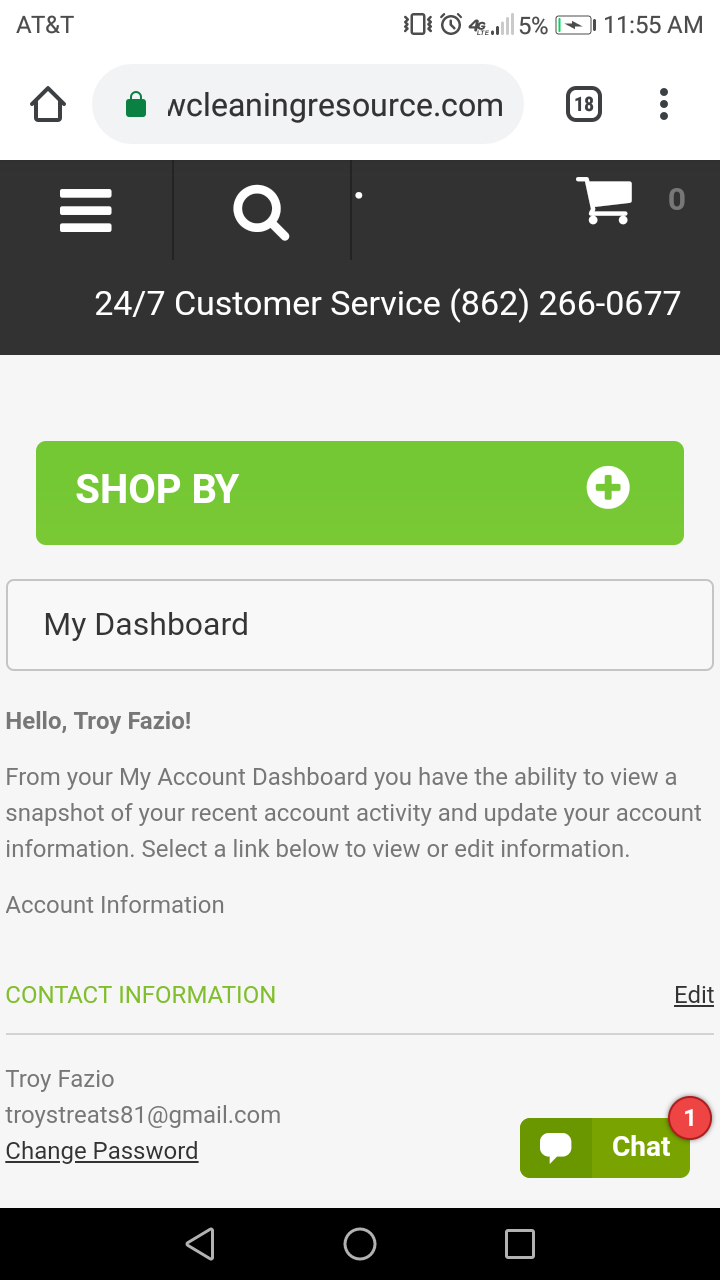
Task: Open Chrome's overflow menu
Action: 664,104
